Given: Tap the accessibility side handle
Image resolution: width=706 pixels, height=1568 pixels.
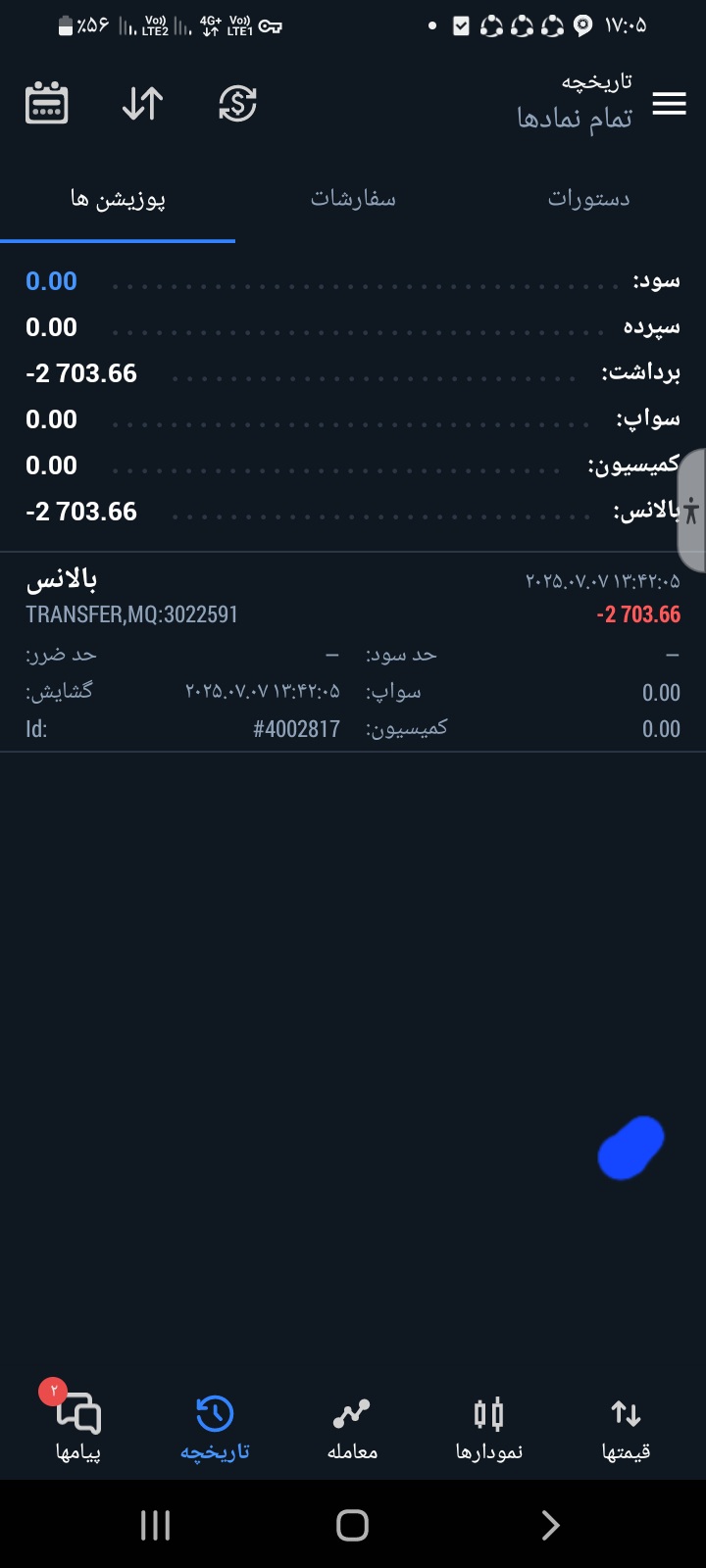Looking at the screenshot, I should click(x=691, y=510).
